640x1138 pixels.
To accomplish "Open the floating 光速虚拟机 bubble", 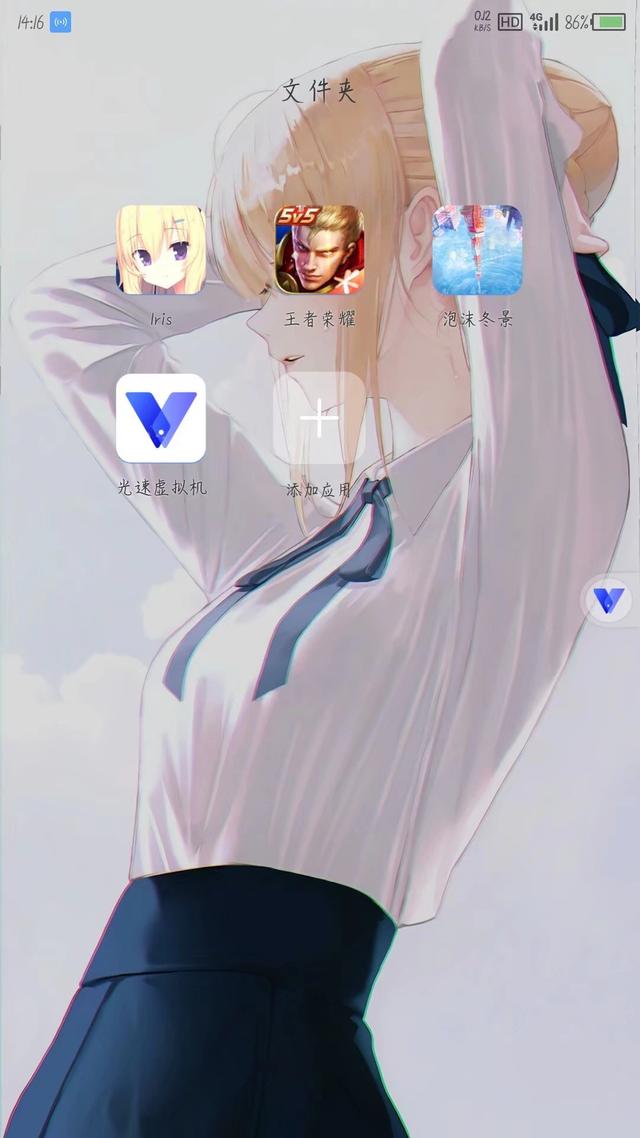I will pyautogui.click(x=608, y=600).
